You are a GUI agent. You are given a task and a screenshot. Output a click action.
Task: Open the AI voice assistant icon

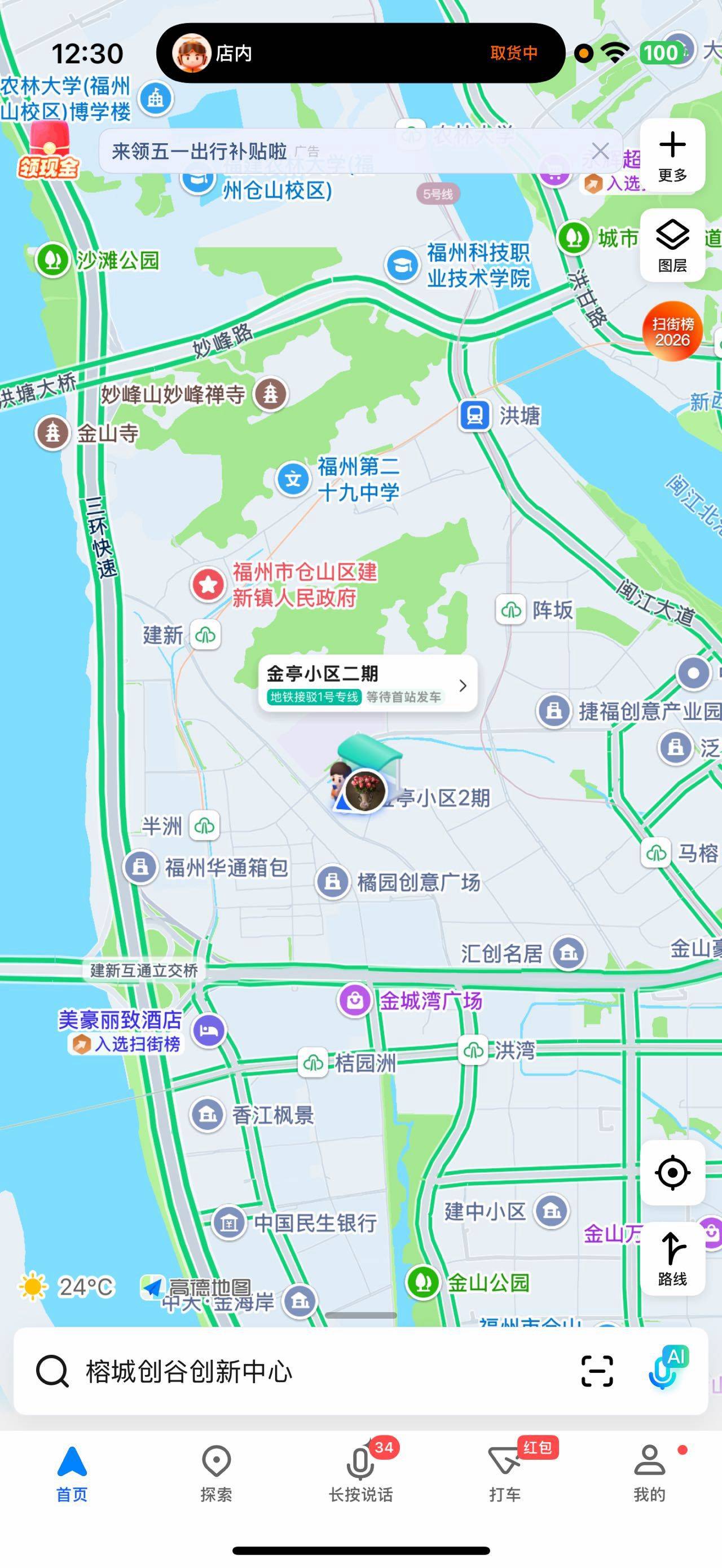click(x=670, y=1370)
